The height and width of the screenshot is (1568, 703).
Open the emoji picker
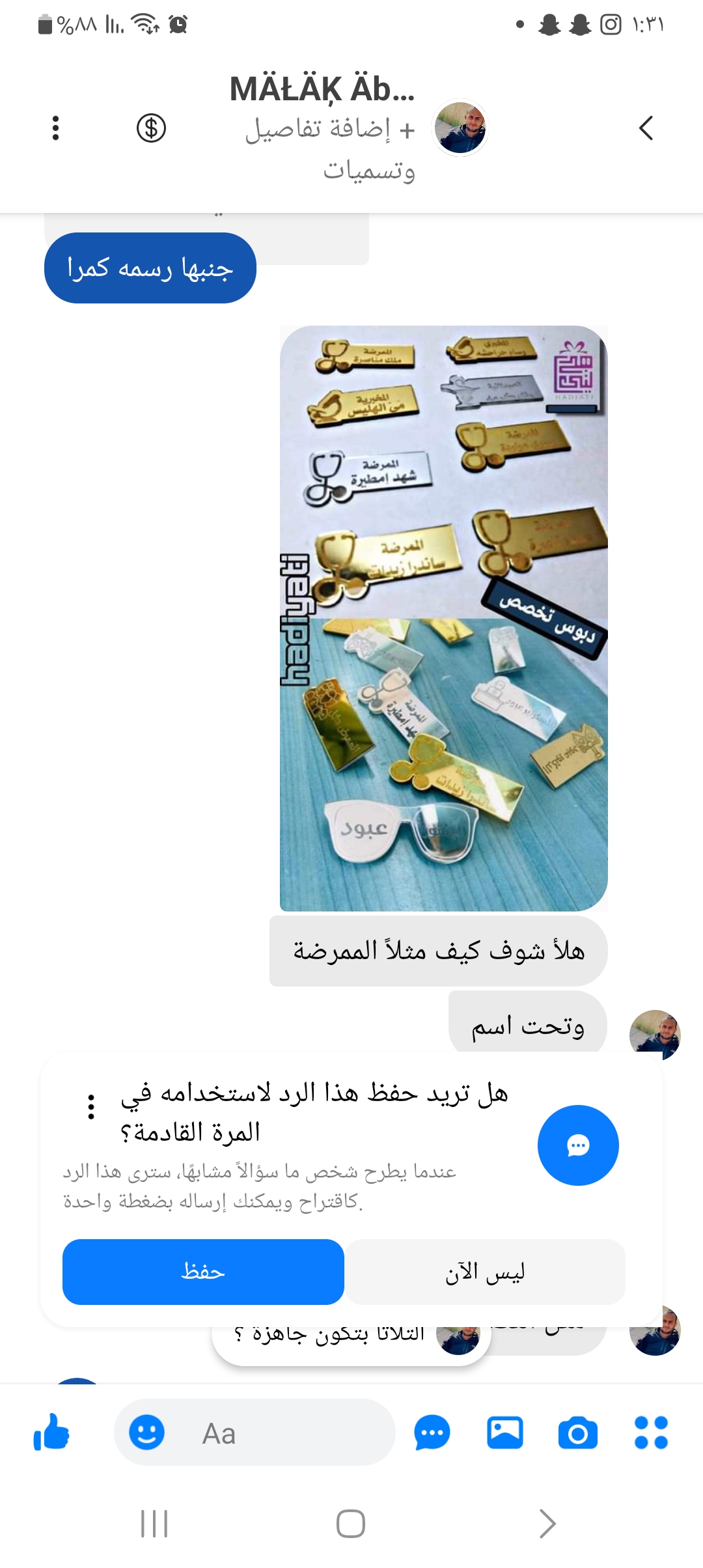146,1433
